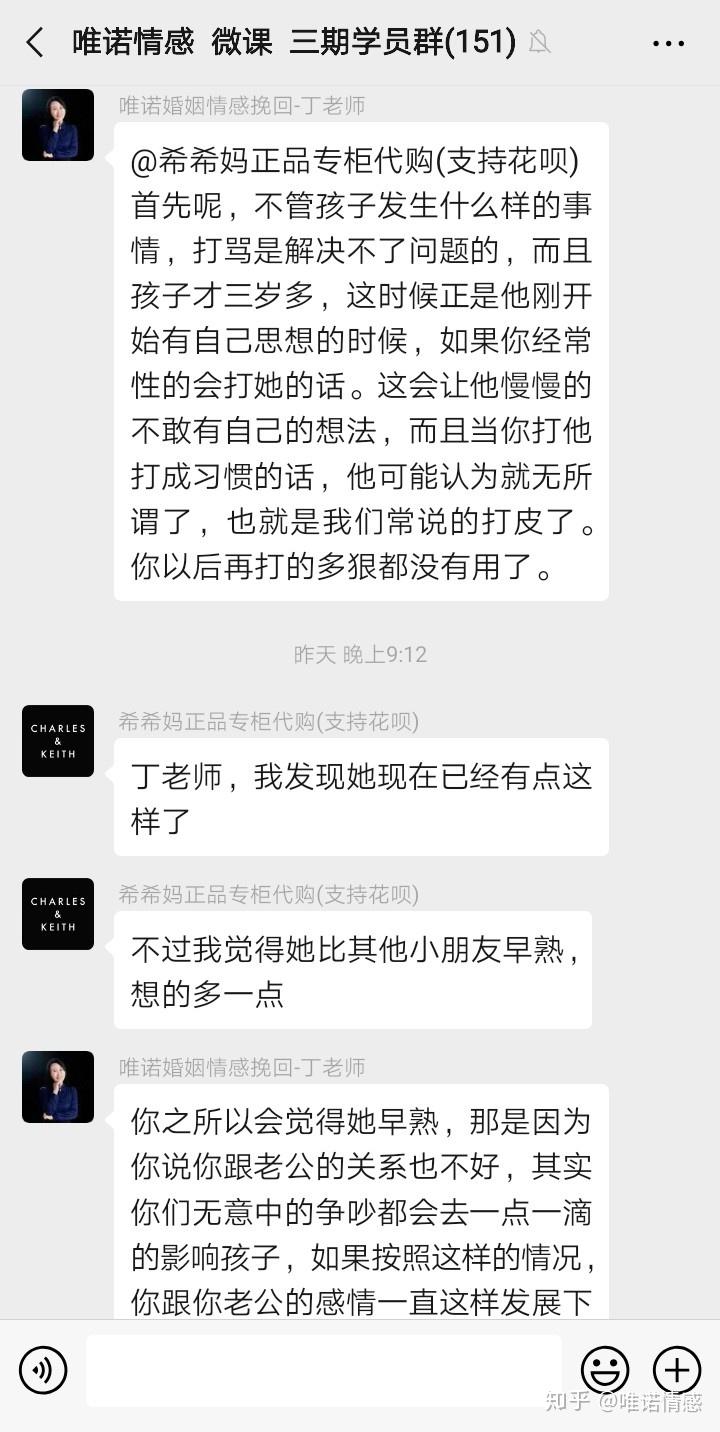This screenshot has height=1432, width=720.
Task: Open 丁老师's avatar on the first message
Action: (x=58, y=125)
